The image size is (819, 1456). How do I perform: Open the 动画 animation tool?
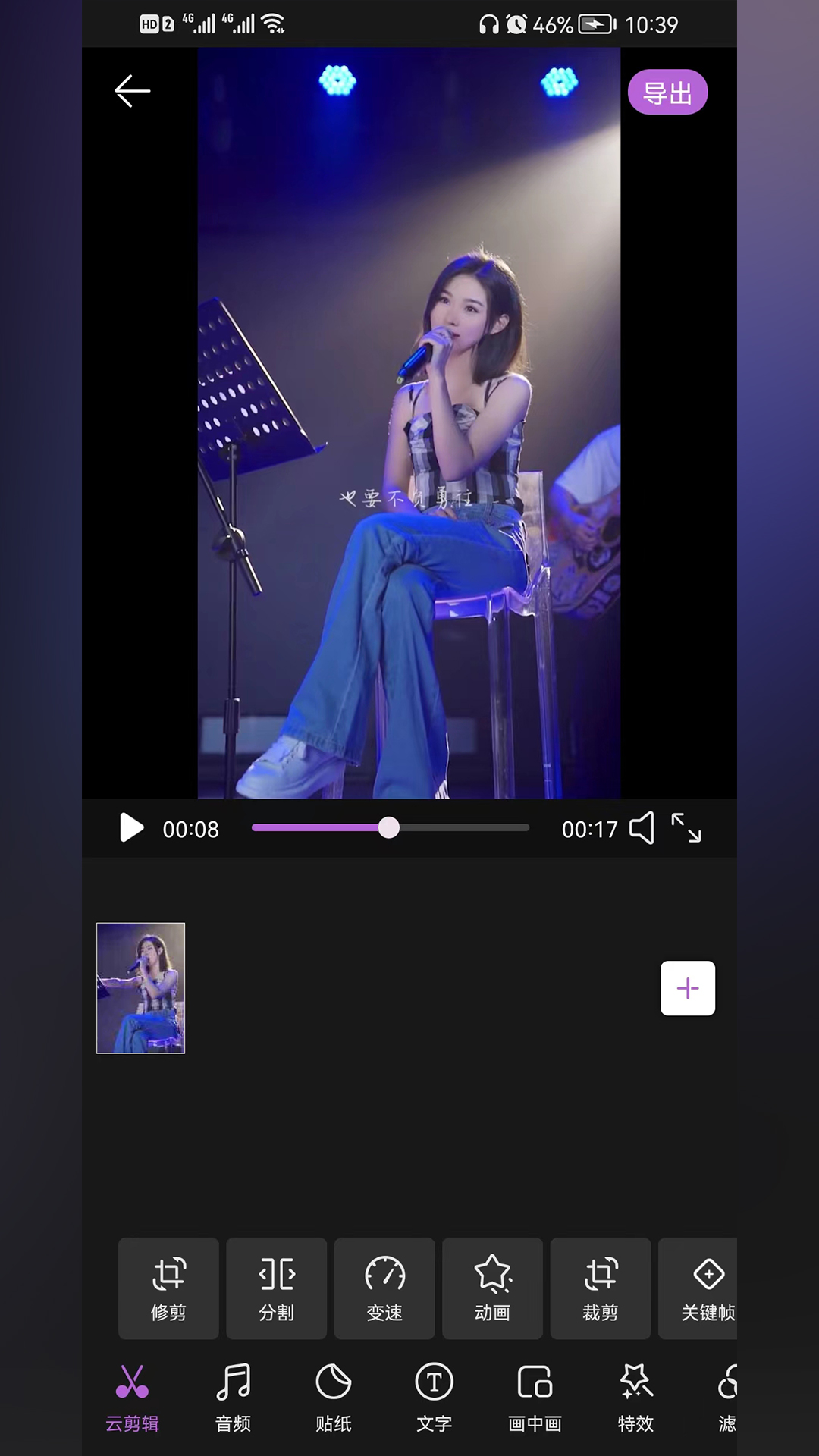492,1288
